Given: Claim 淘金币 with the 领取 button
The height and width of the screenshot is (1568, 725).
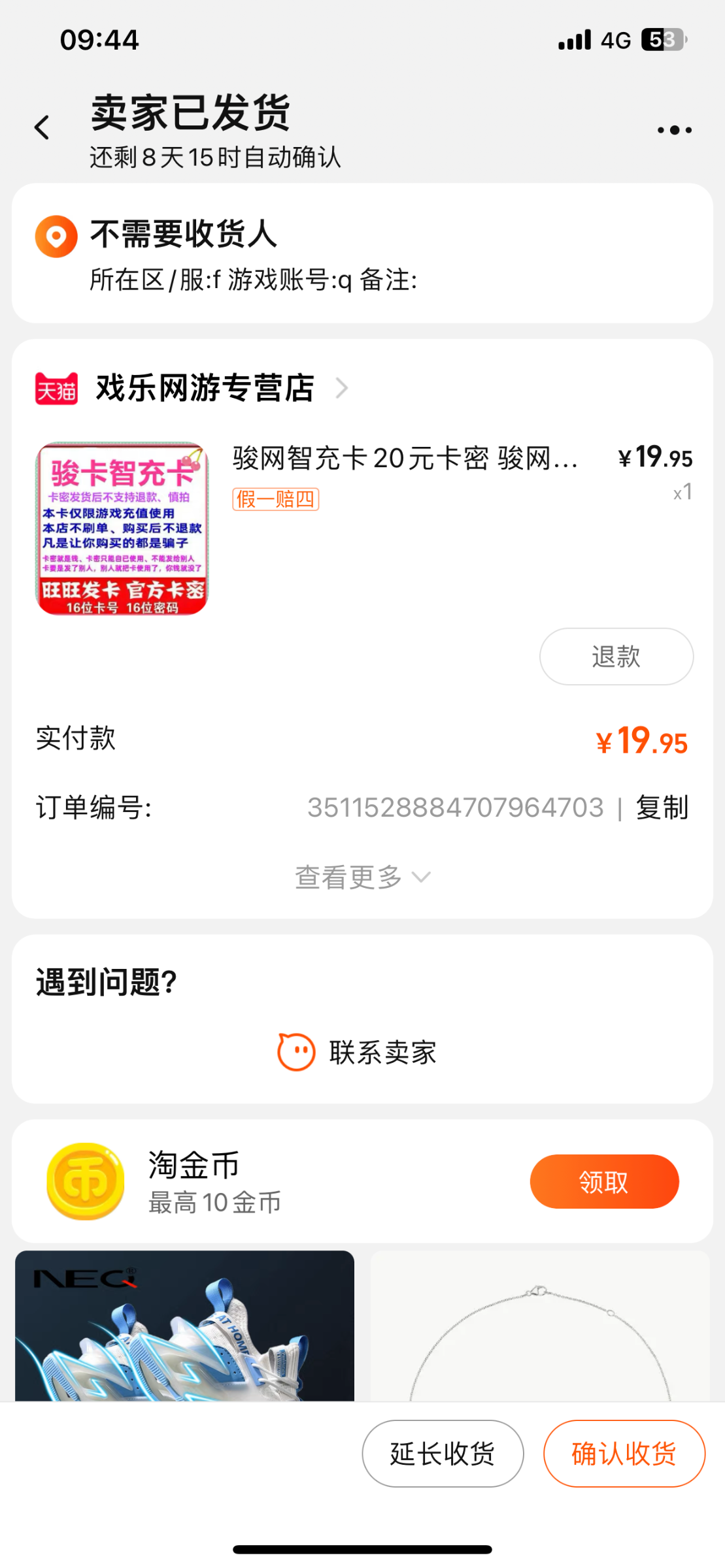Looking at the screenshot, I should click(604, 1181).
